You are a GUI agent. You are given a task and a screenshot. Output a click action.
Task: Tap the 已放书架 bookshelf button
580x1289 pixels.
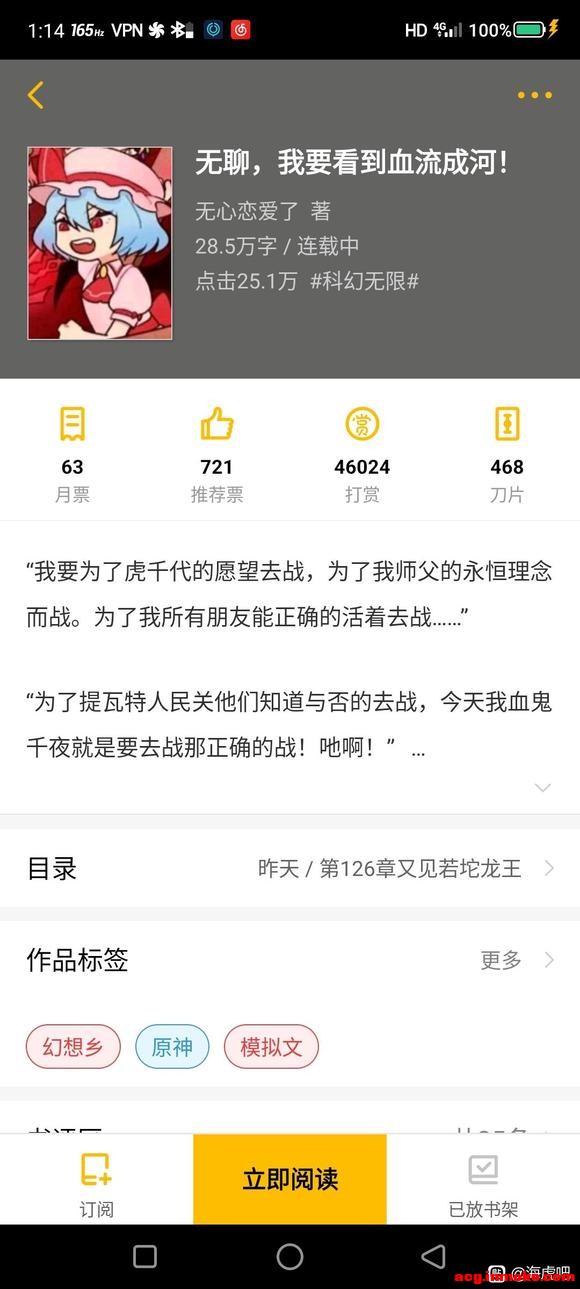pos(483,1184)
